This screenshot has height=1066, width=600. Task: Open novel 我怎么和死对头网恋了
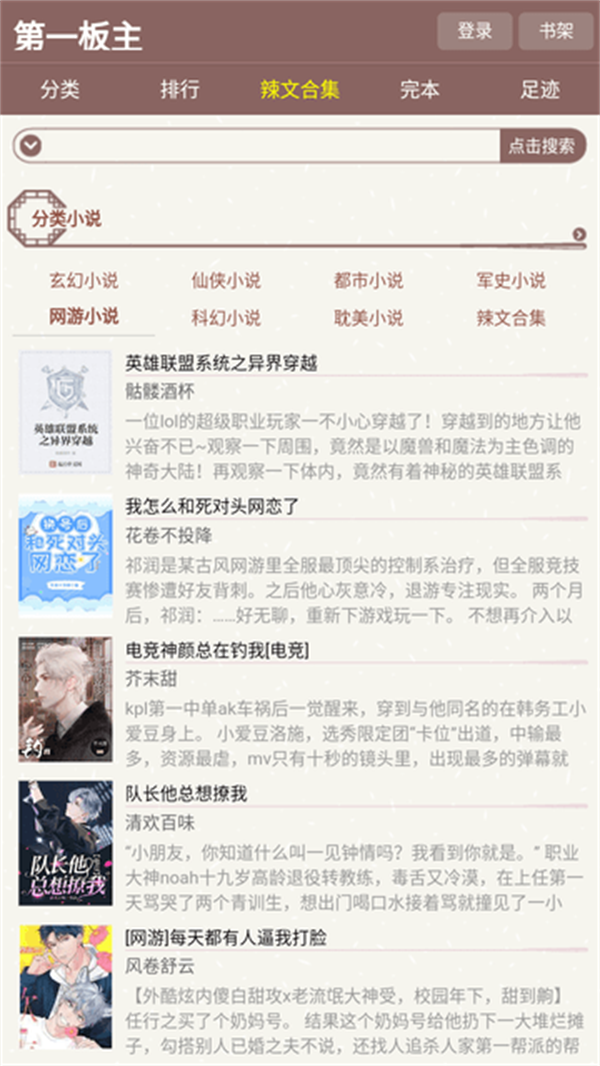click(212, 506)
